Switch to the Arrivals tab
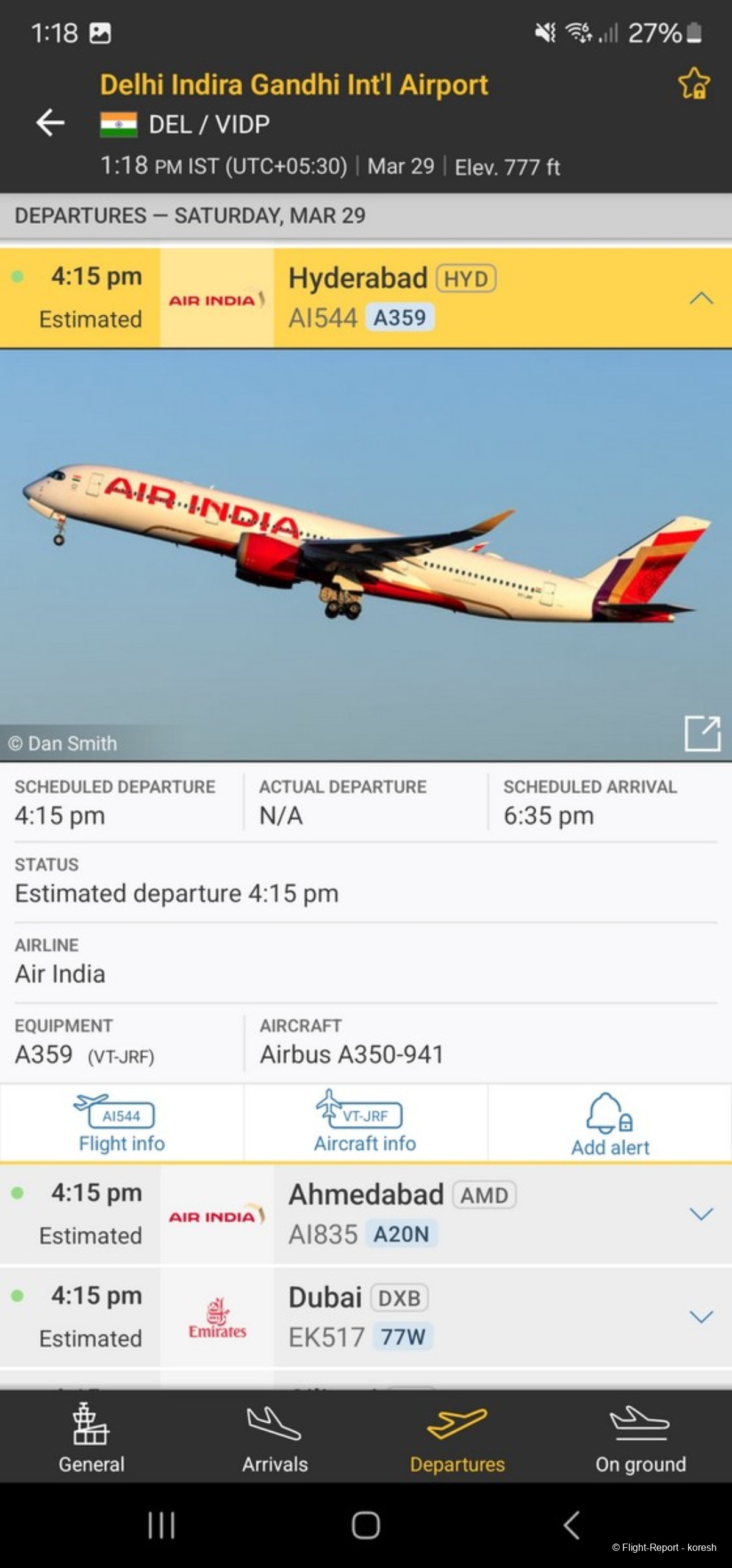 tap(274, 1438)
